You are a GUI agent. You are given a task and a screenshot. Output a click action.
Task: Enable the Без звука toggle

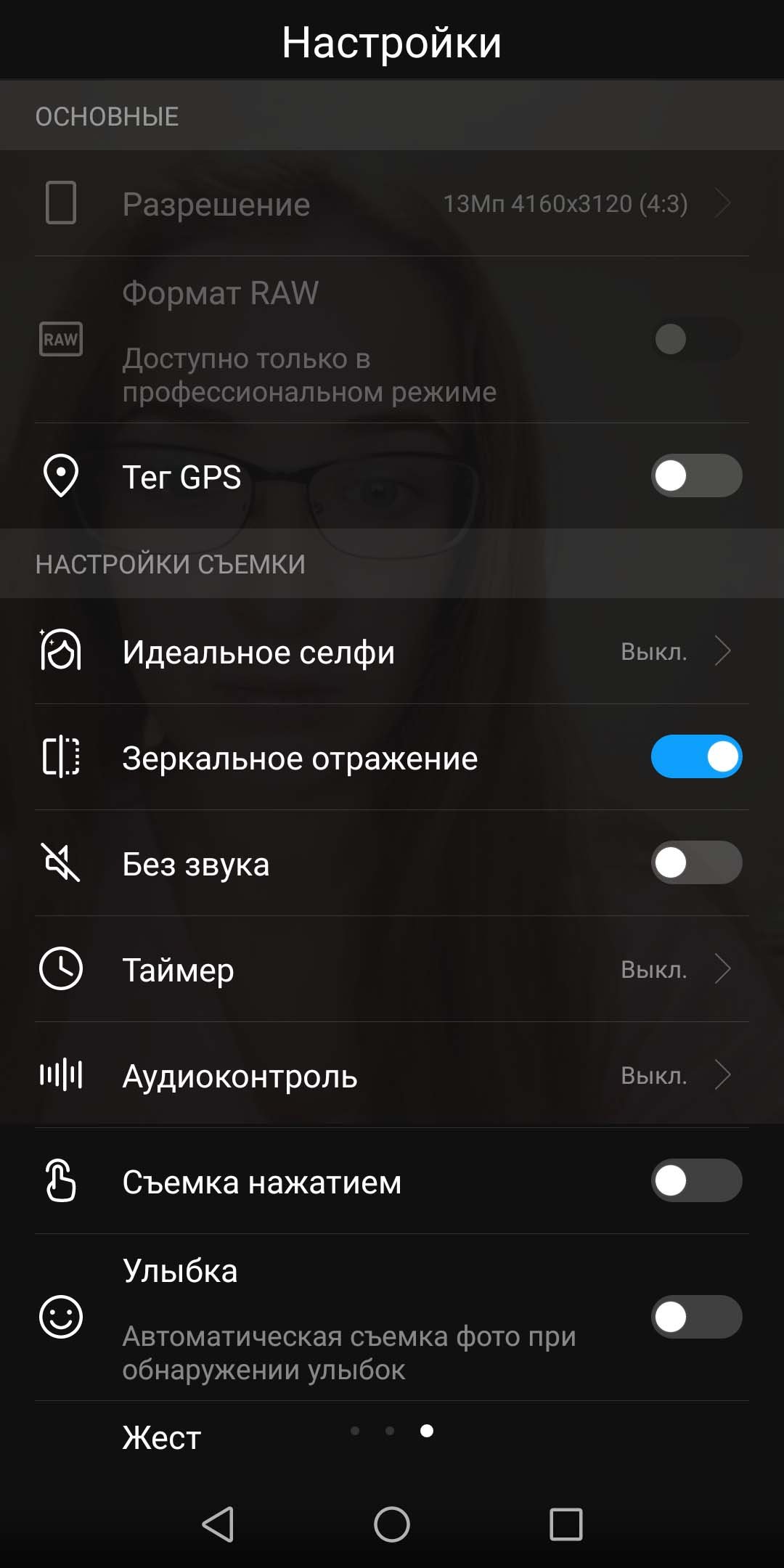(696, 863)
